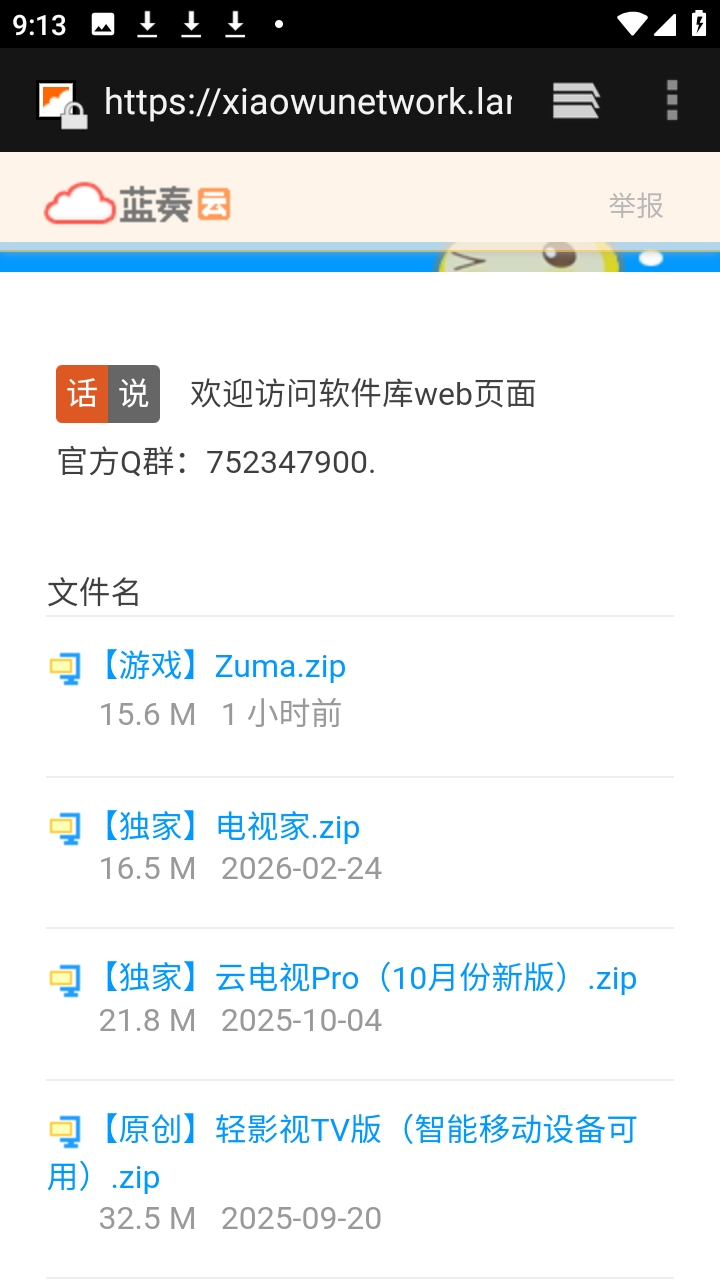The height and width of the screenshot is (1280, 720).
Task: Open the 举报 report option
Action: pos(635,204)
